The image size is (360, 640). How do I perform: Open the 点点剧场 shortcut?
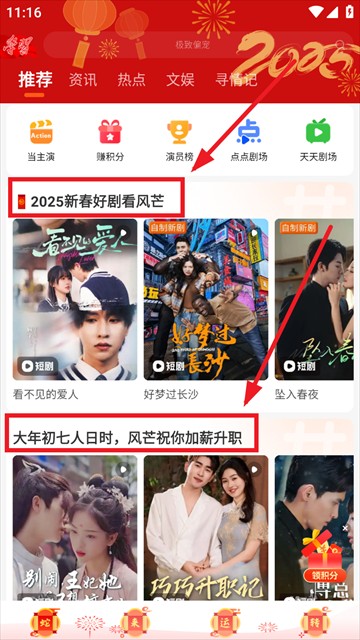click(x=249, y=140)
